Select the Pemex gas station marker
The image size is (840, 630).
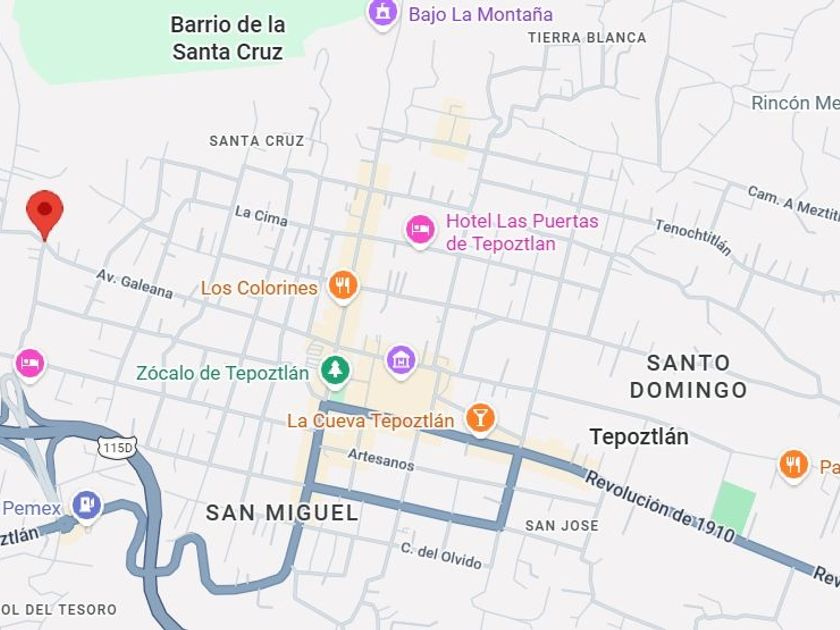click(x=87, y=506)
